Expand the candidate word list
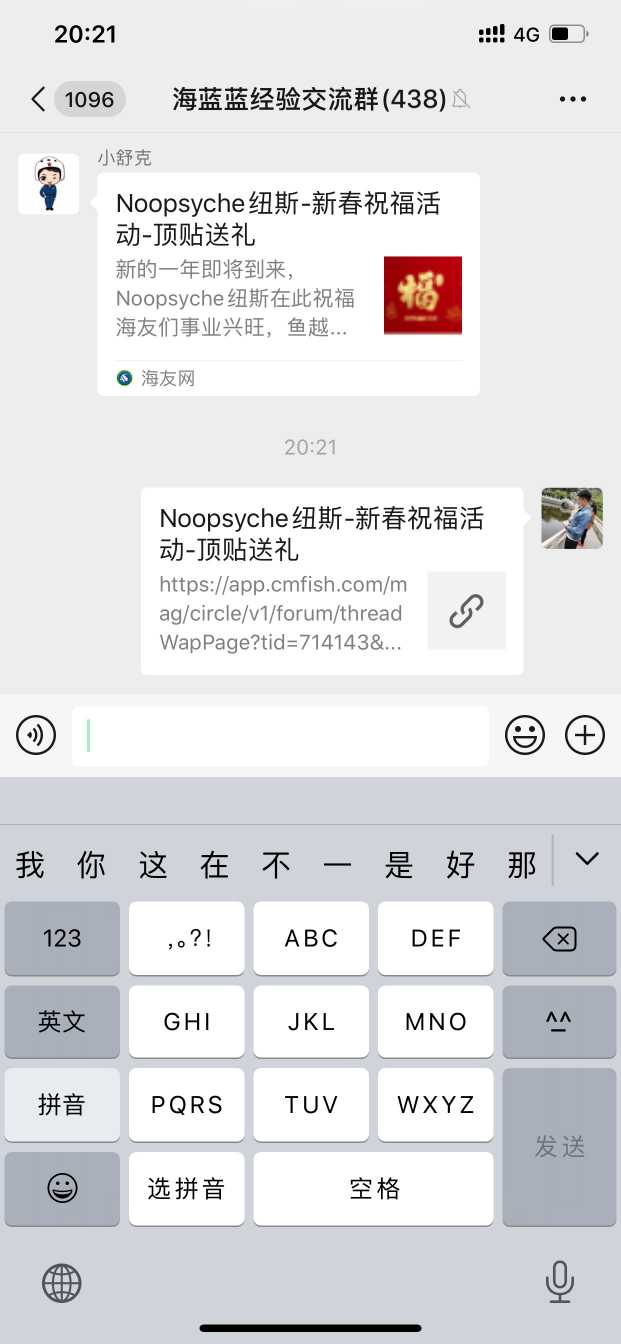Screen dimensions: 621x1344 (x=587, y=859)
